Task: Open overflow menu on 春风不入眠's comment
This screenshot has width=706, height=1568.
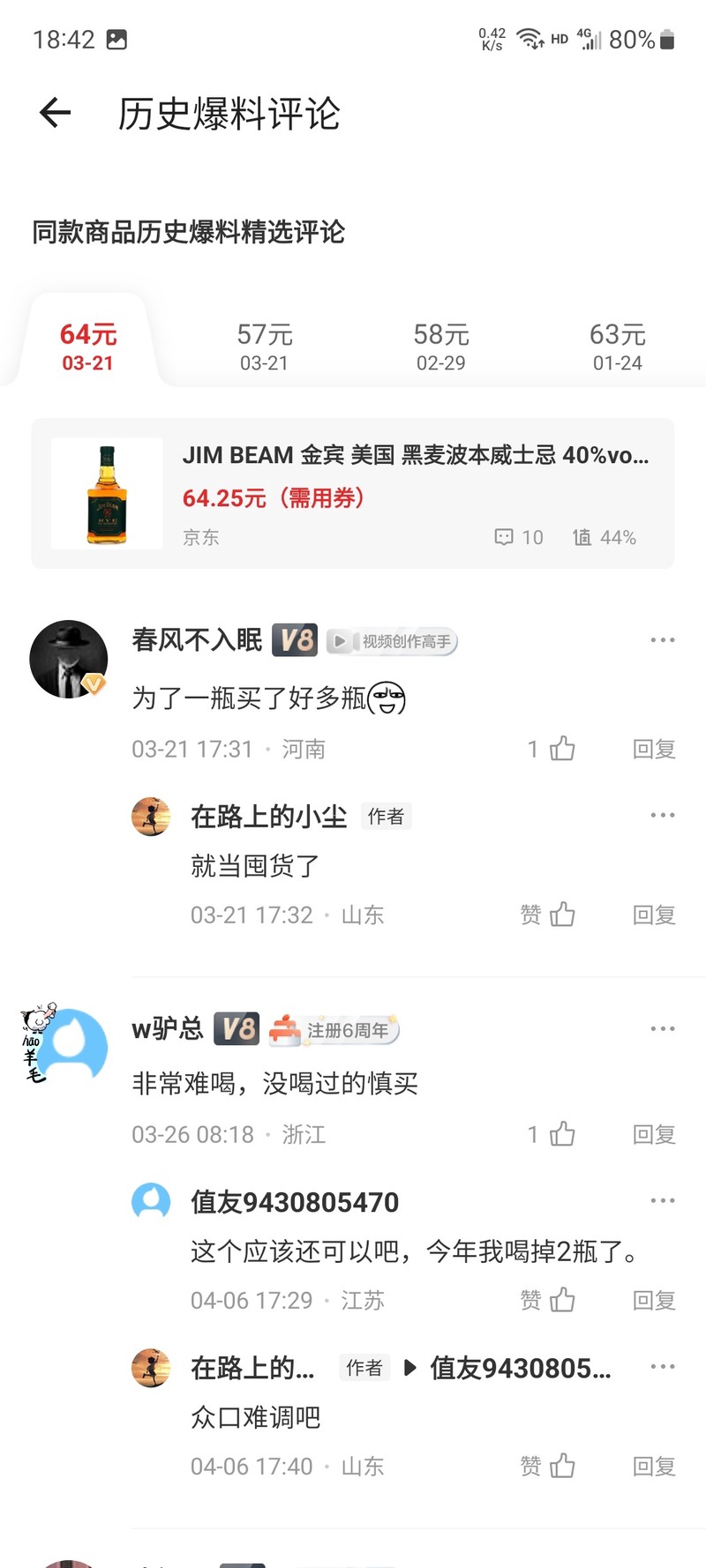Action: click(x=662, y=640)
